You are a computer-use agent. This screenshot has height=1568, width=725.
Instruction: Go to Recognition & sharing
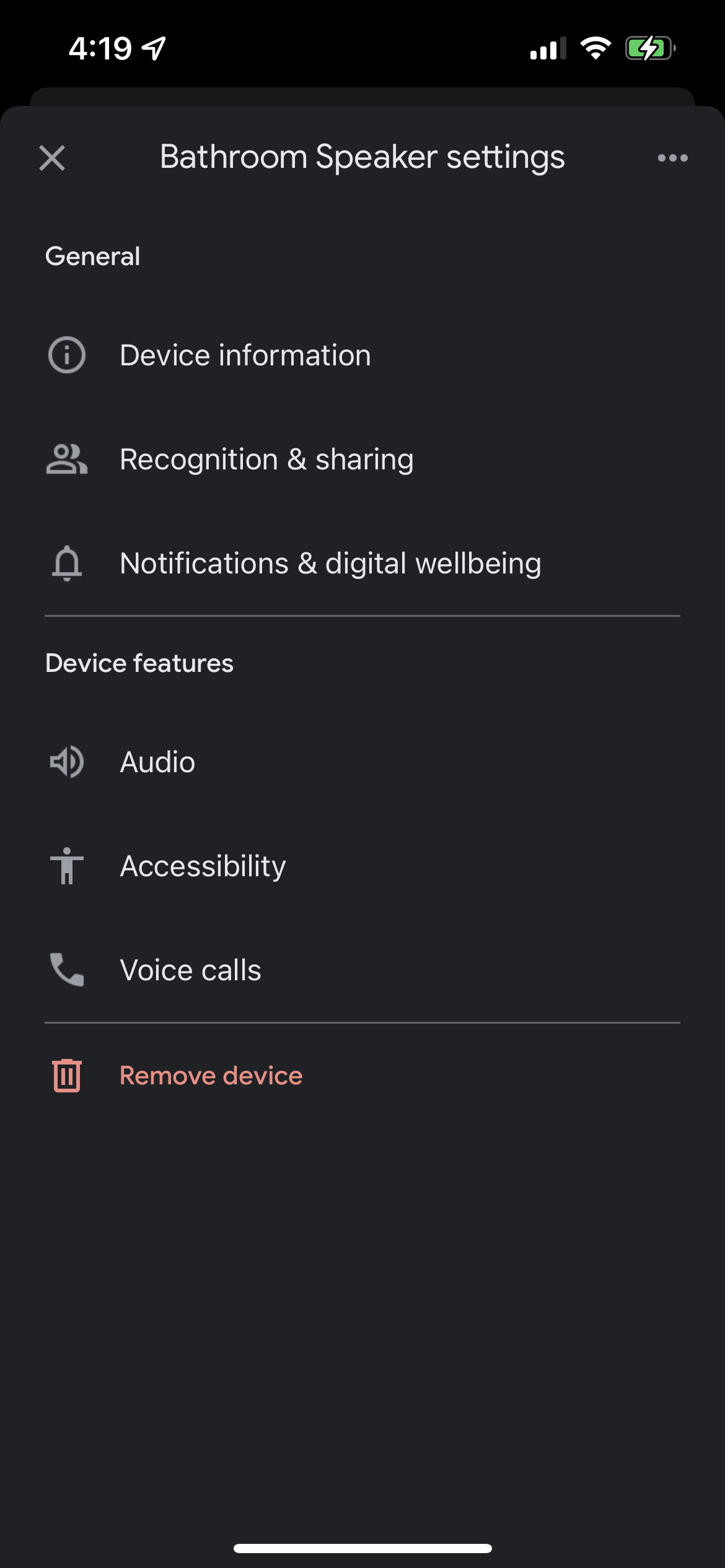tap(266, 460)
